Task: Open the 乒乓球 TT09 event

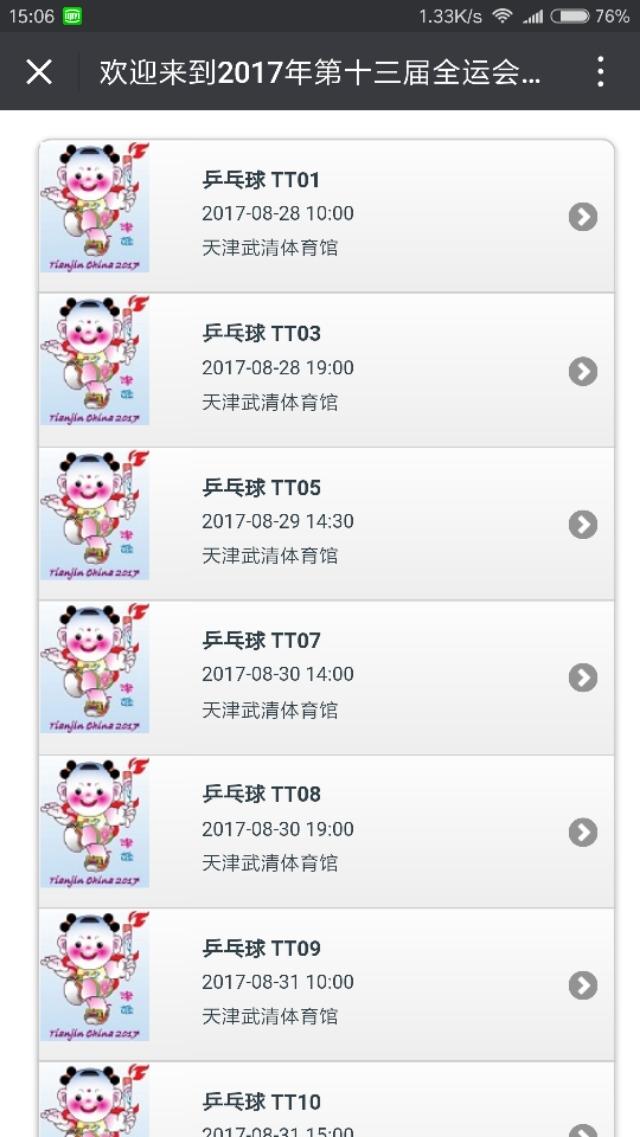Action: (326, 984)
